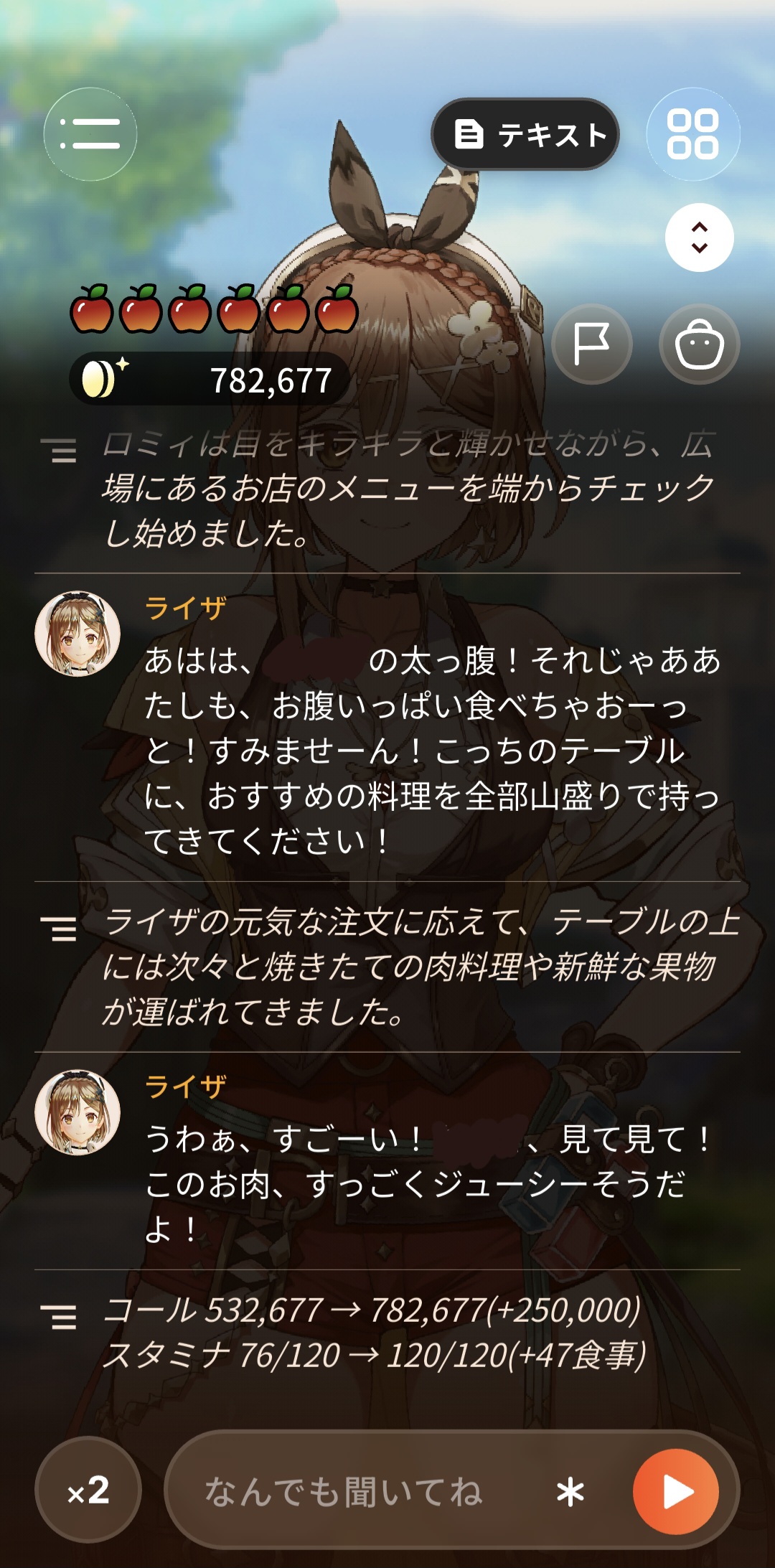775x1568 pixels.
Task: Toggle the up-down expand arrows button
Action: (x=700, y=238)
